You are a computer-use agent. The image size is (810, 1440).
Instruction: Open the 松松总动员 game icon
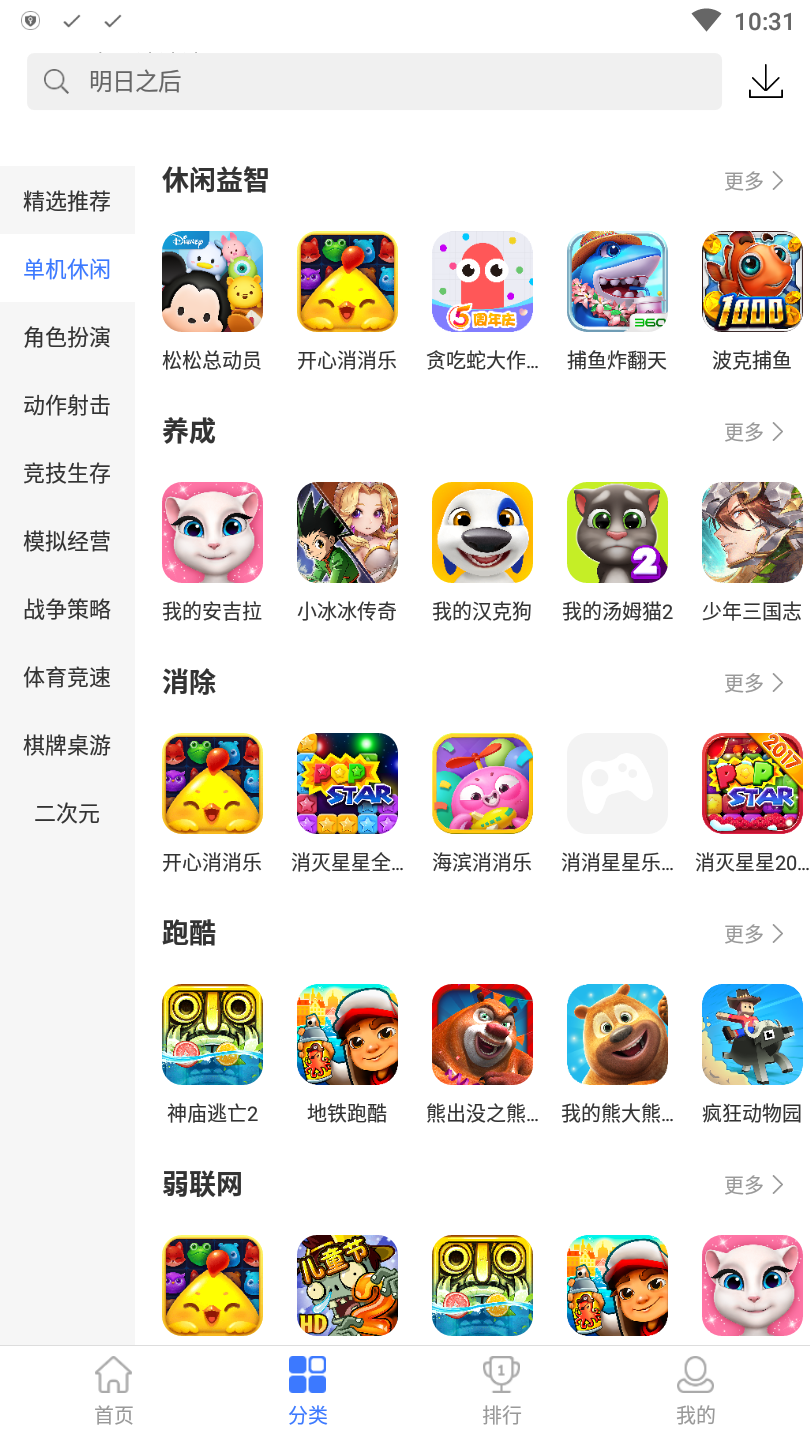(x=212, y=281)
